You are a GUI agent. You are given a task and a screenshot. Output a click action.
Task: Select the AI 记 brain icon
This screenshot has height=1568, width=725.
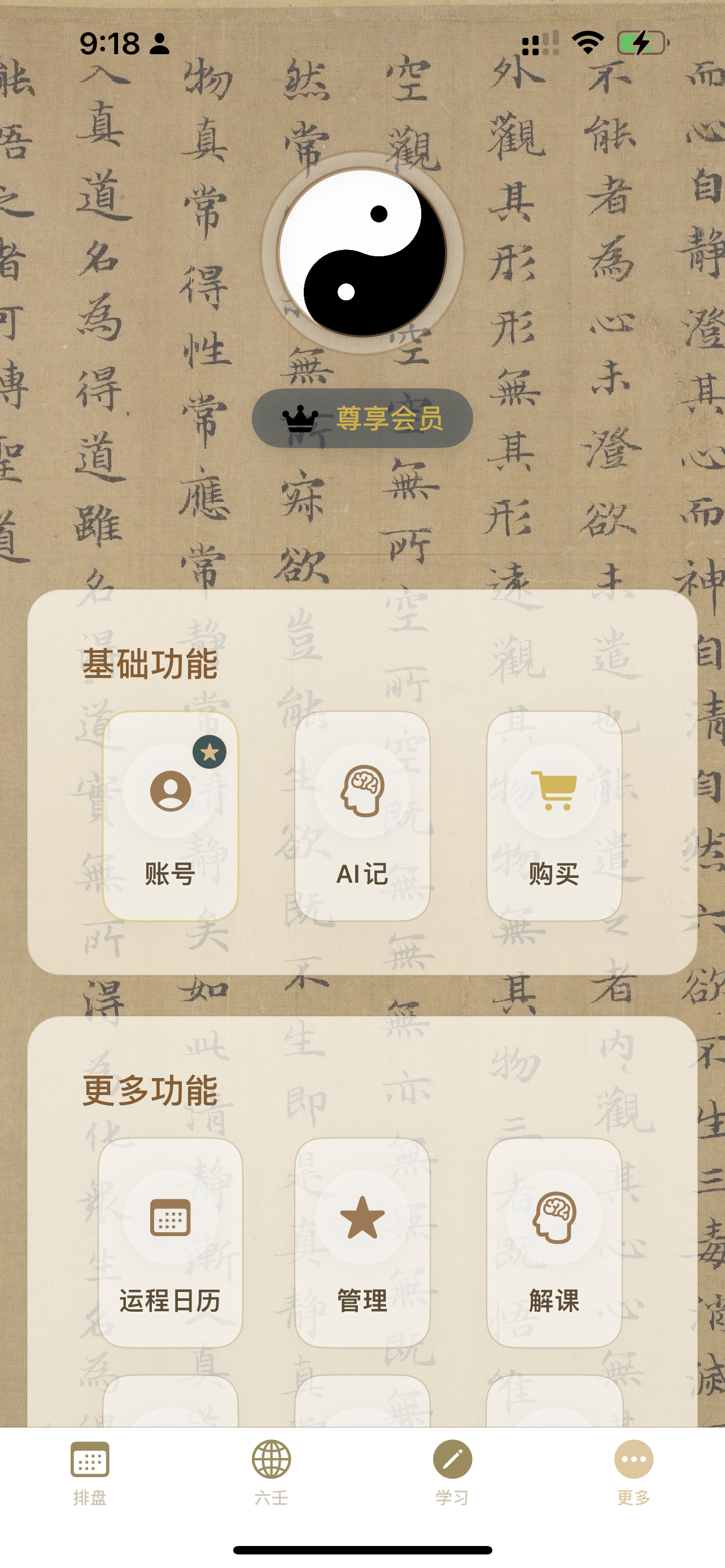click(x=361, y=798)
